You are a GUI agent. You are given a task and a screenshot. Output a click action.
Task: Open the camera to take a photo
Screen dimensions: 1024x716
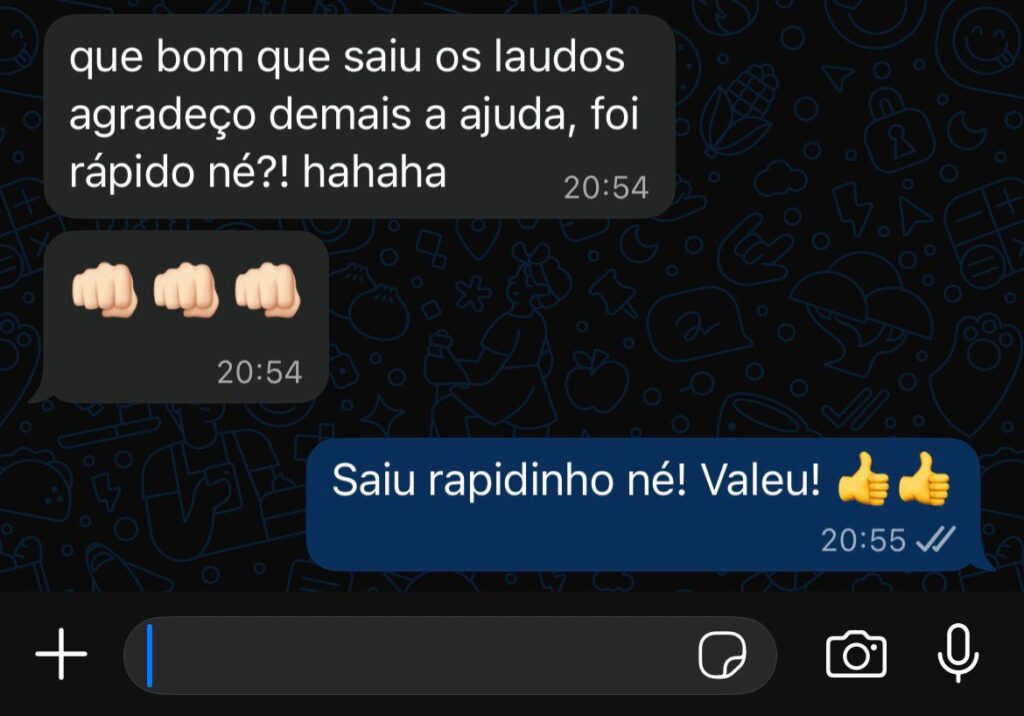[856, 656]
